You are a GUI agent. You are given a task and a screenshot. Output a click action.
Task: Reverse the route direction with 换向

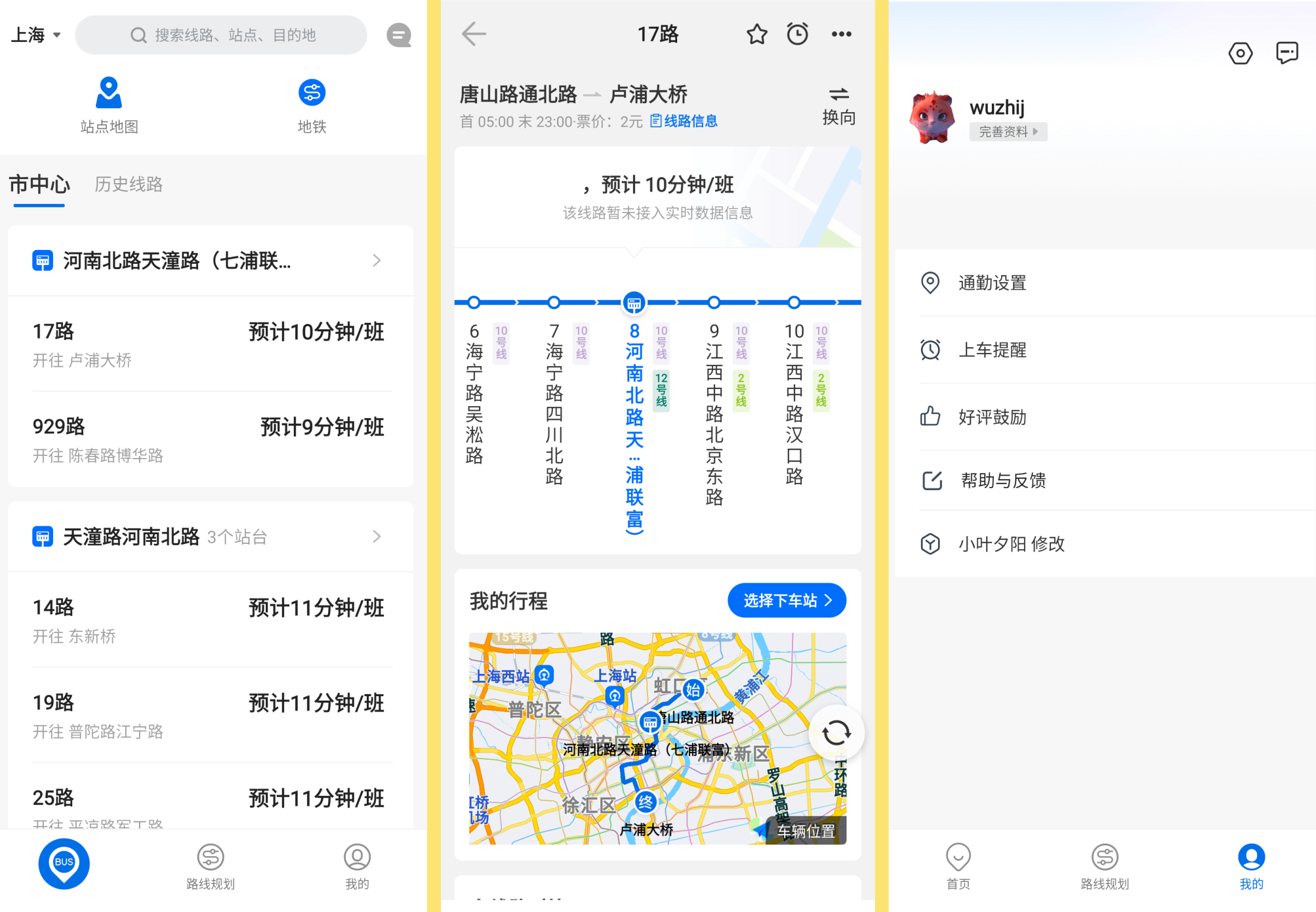tap(838, 106)
